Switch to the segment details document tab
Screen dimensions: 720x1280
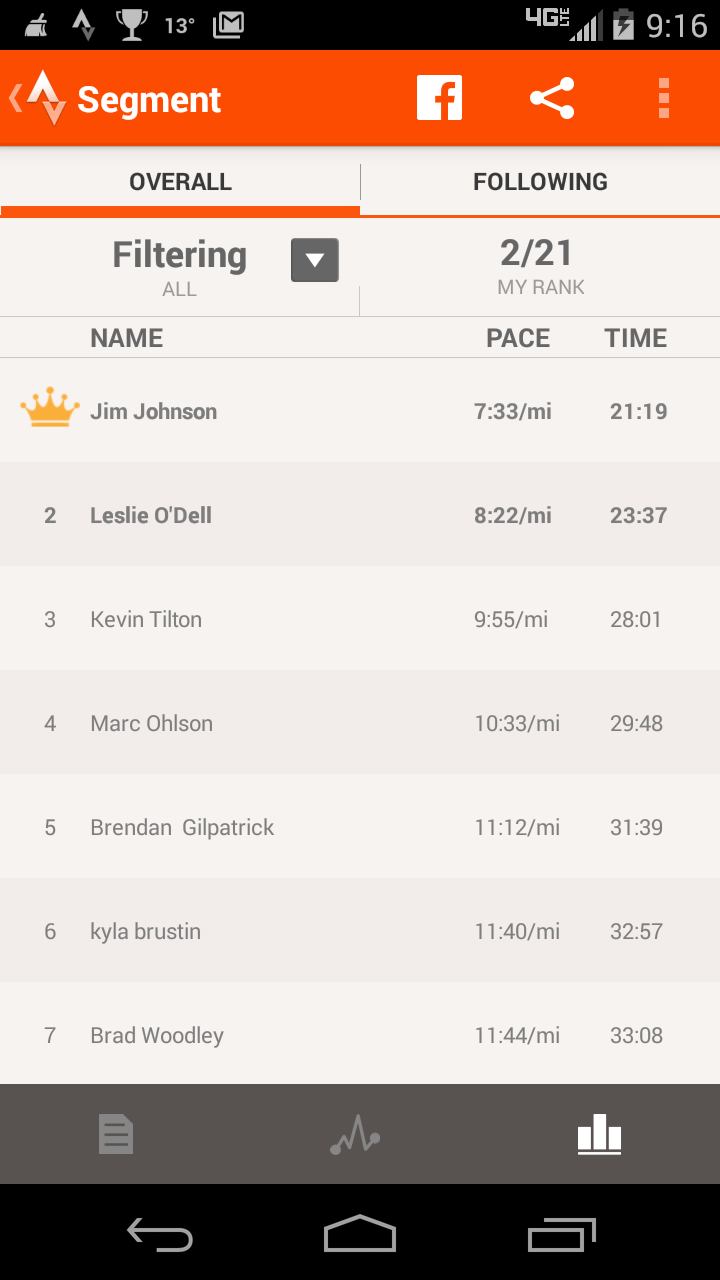click(116, 1135)
